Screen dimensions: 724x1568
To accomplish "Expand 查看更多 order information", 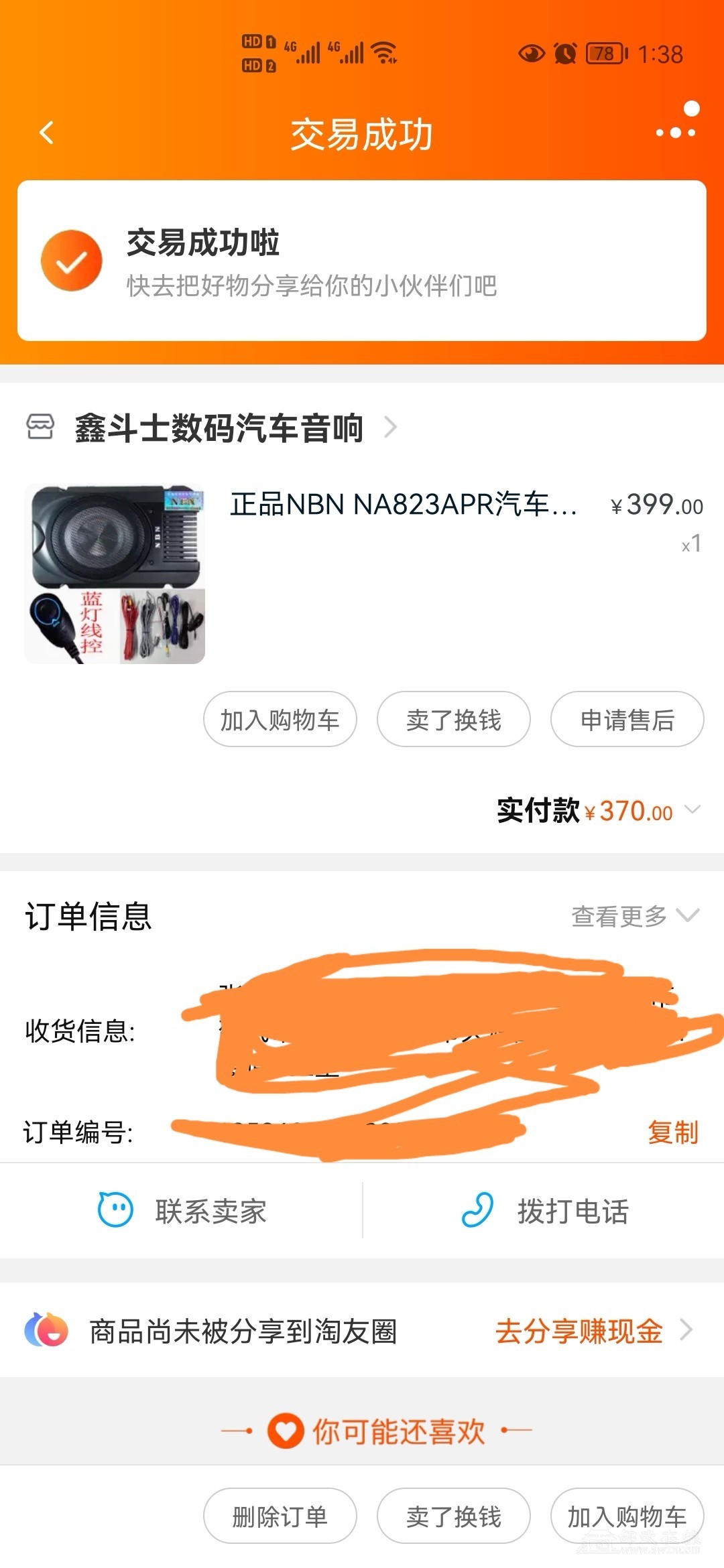I will (634, 916).
